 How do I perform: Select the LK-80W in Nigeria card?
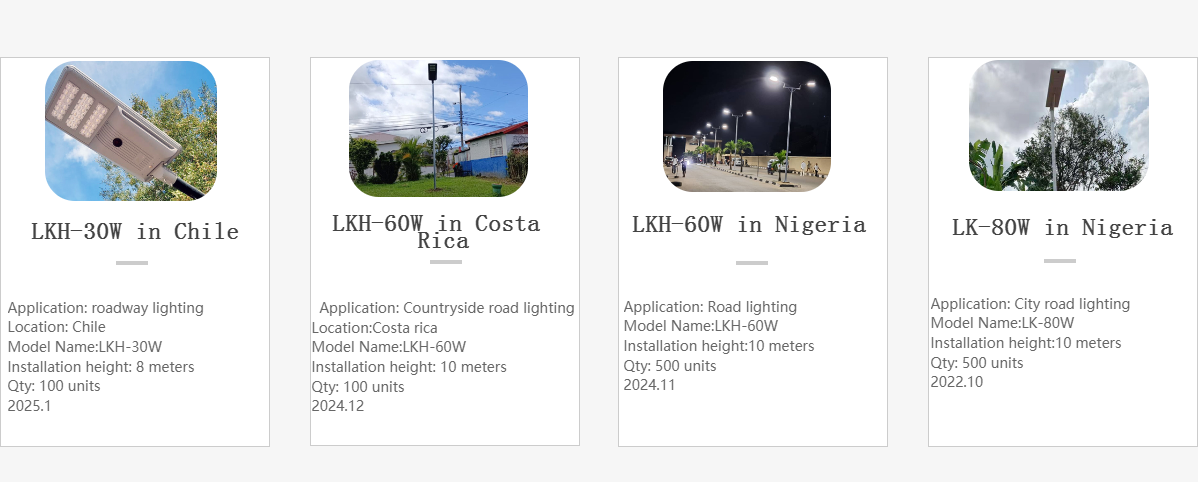(1062, 228)
